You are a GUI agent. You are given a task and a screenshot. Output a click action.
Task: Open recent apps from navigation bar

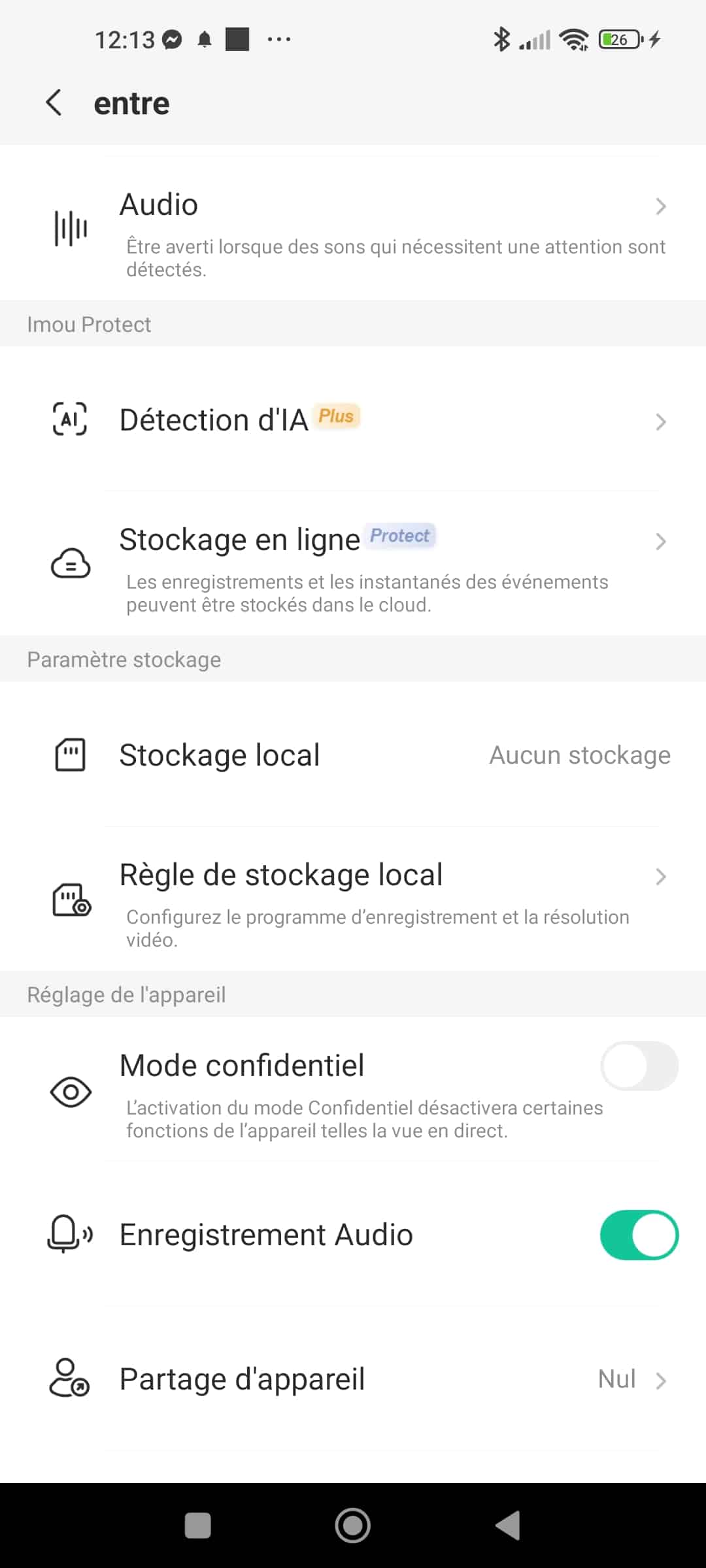point(197,1526)
